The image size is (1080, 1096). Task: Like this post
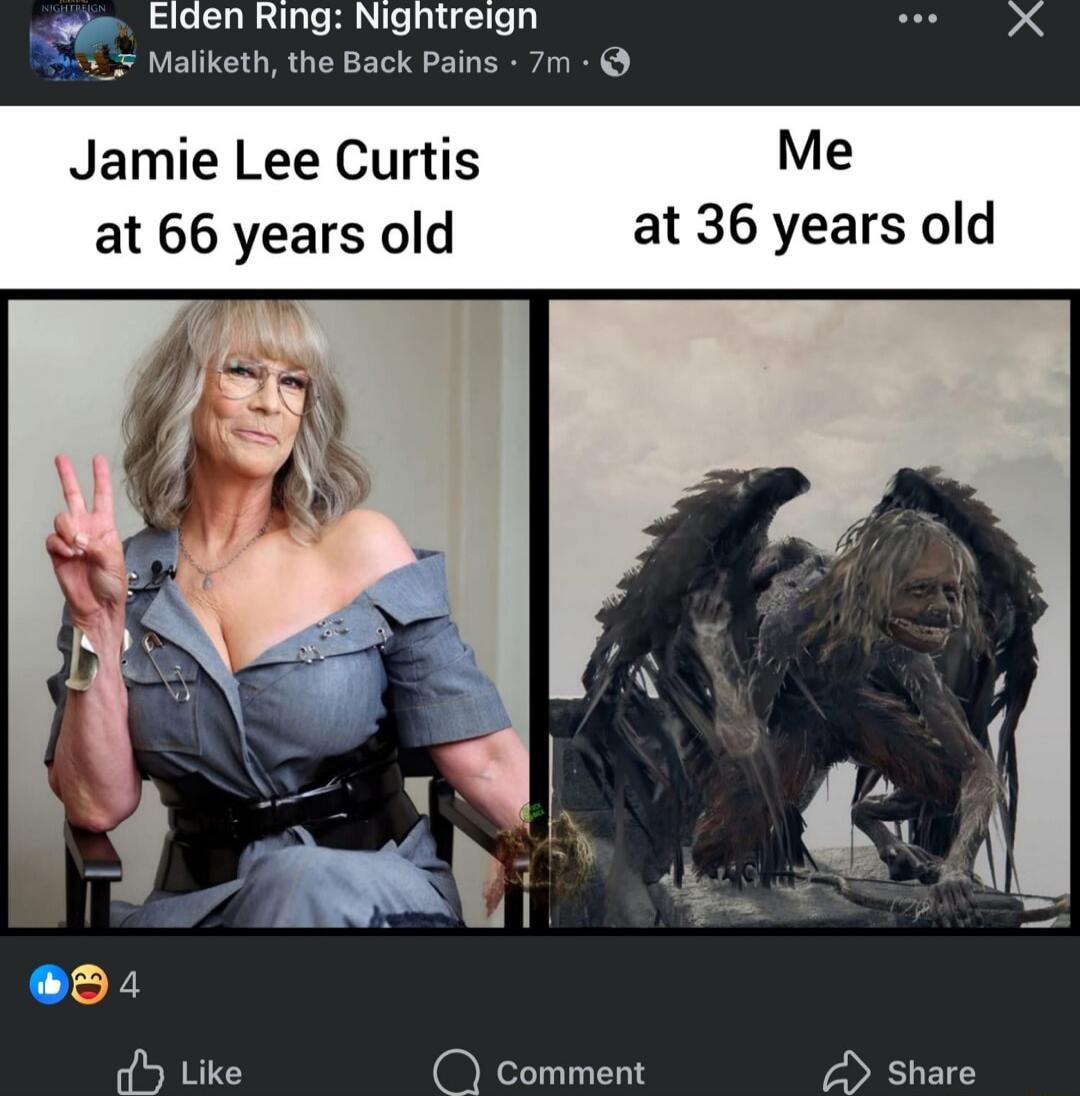[x=180, y=1072]
